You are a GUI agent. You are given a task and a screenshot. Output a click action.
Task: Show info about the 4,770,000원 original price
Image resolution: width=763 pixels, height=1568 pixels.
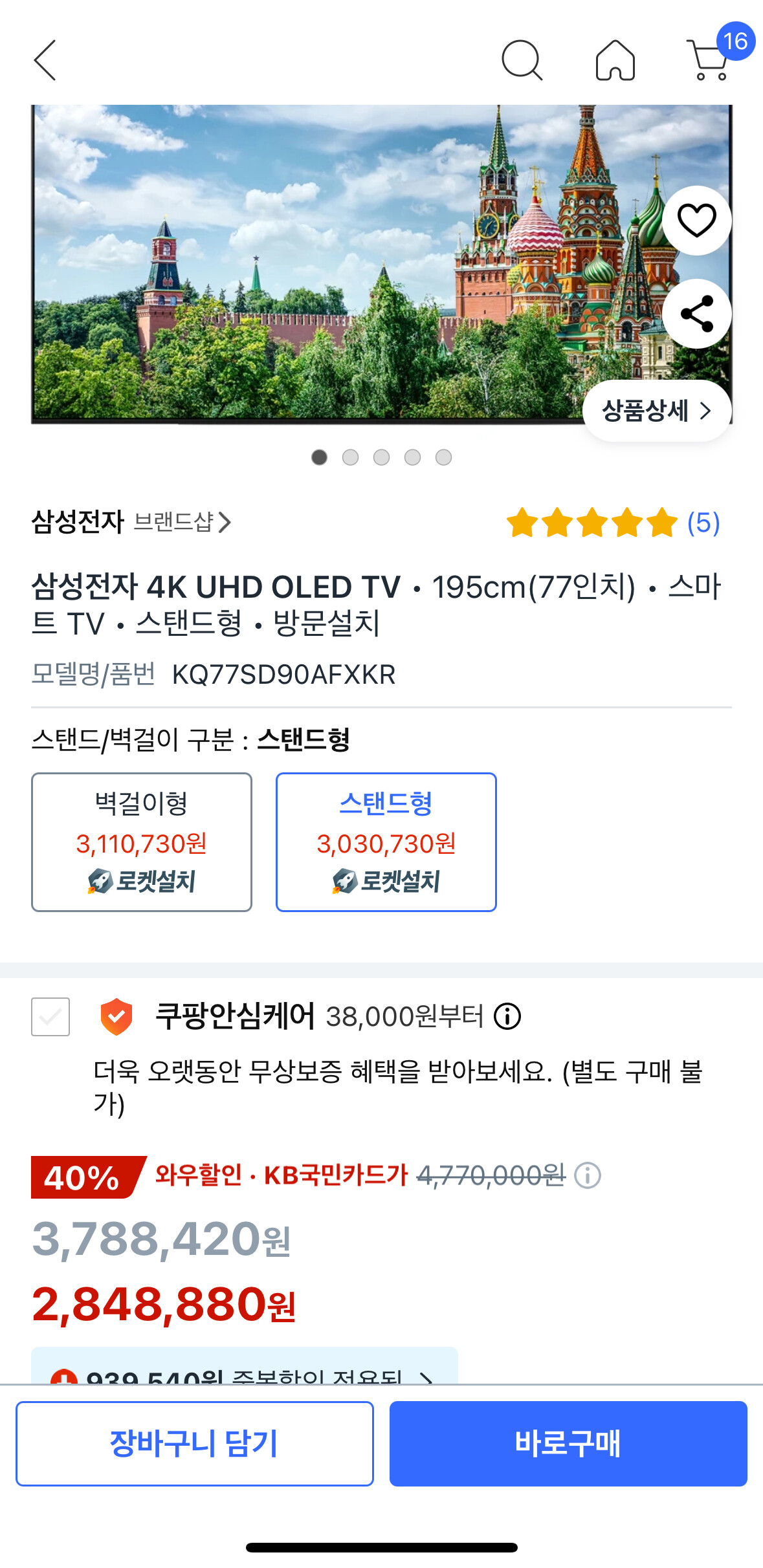point(588,1175)
